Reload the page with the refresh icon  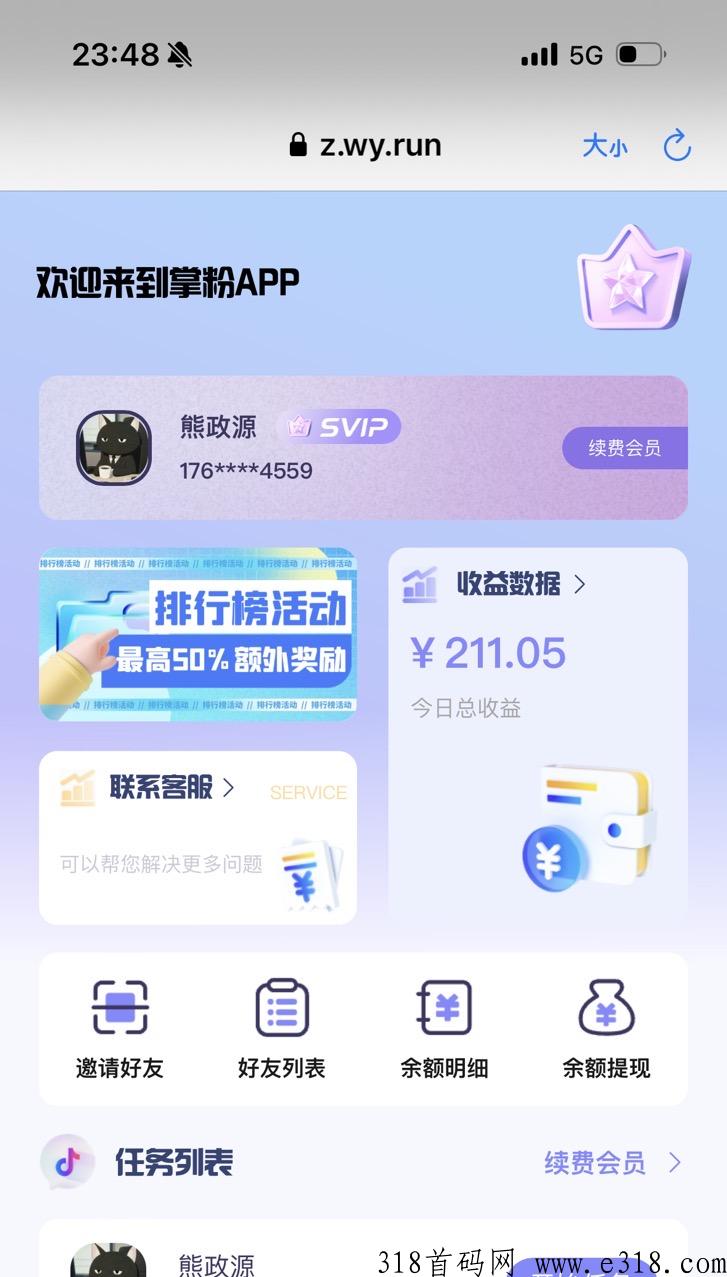point(677,146)
